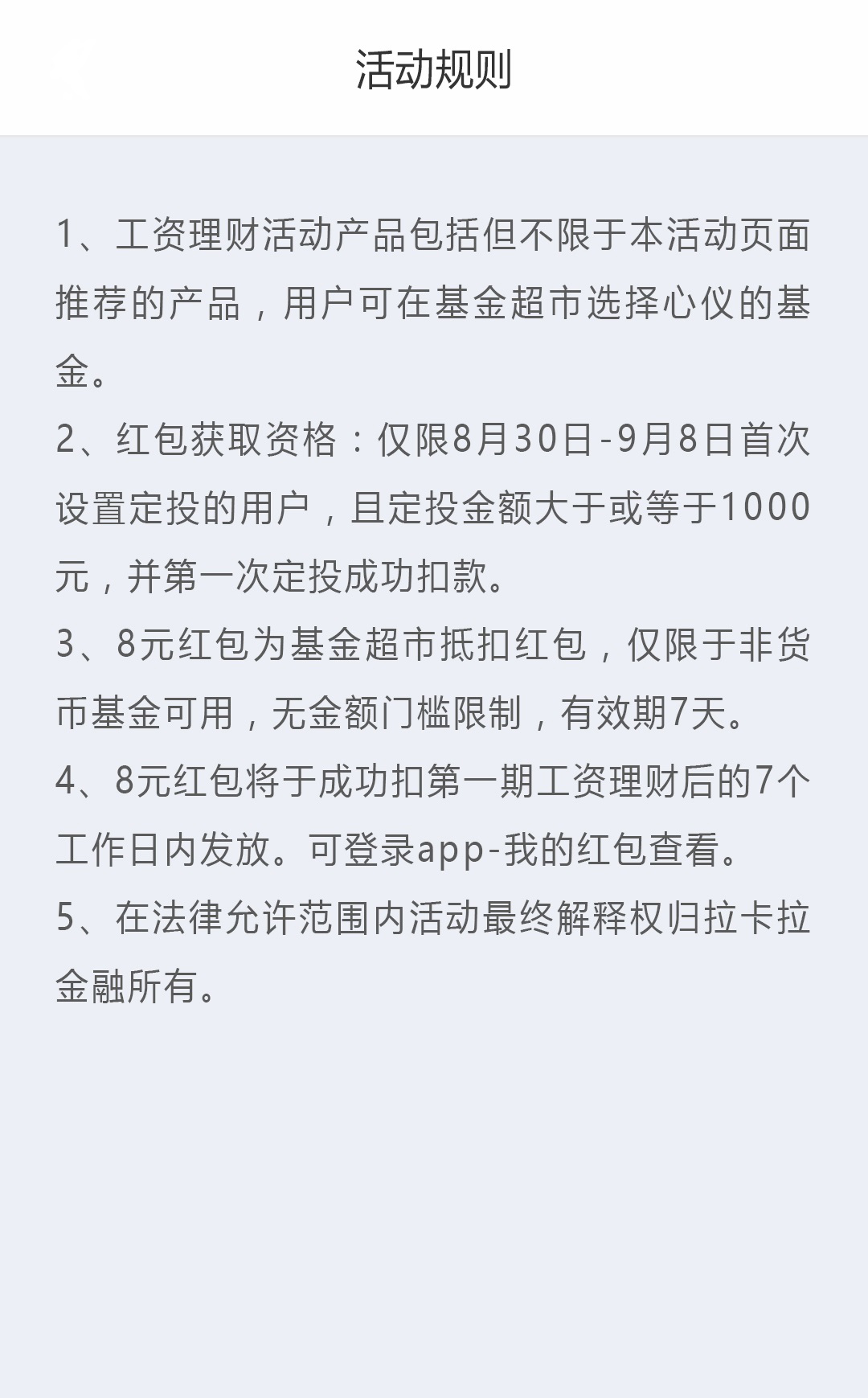Go back from the 活动规则 page

[72, 68]
